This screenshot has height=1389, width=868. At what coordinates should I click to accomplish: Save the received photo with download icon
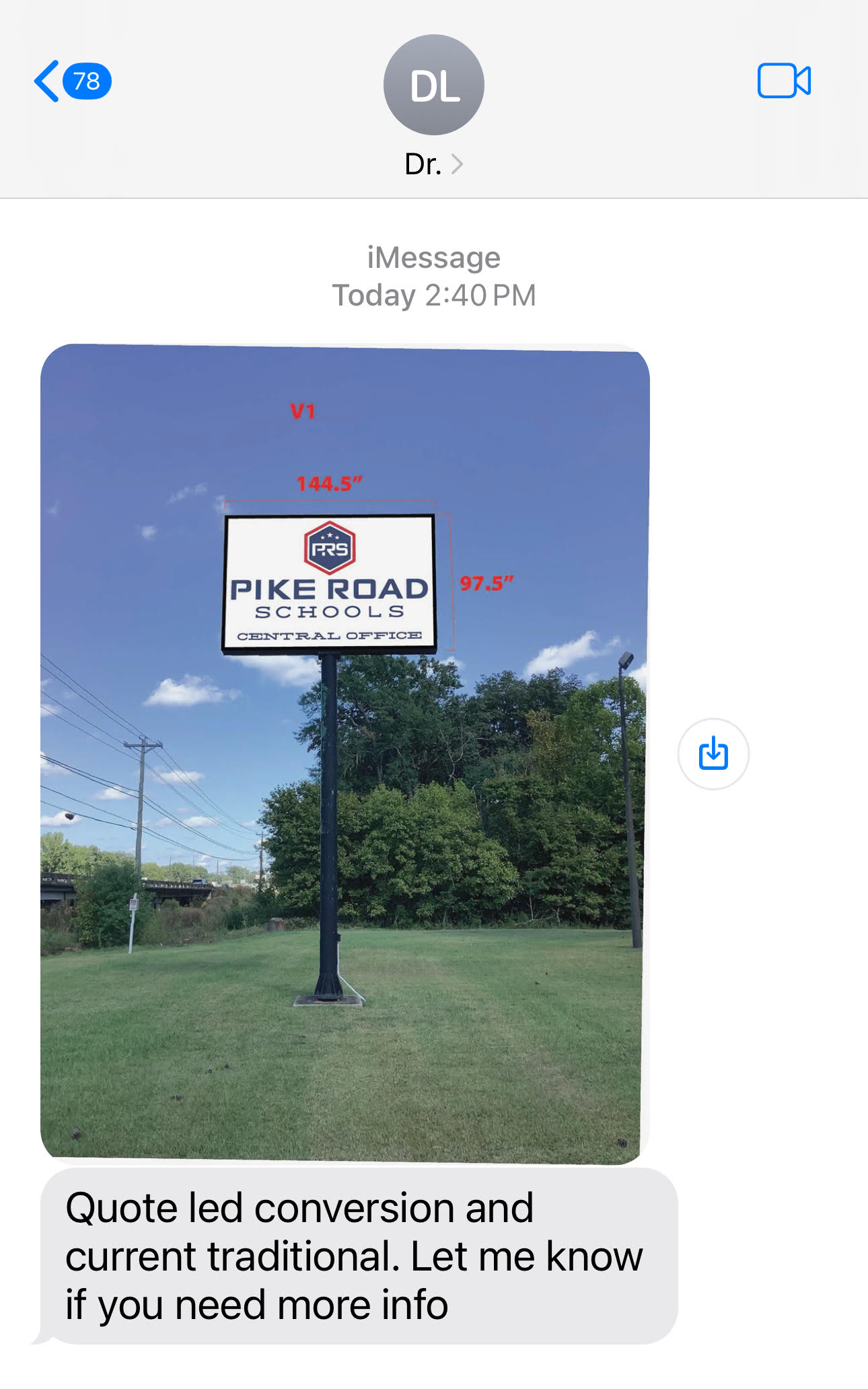(713, 754)
